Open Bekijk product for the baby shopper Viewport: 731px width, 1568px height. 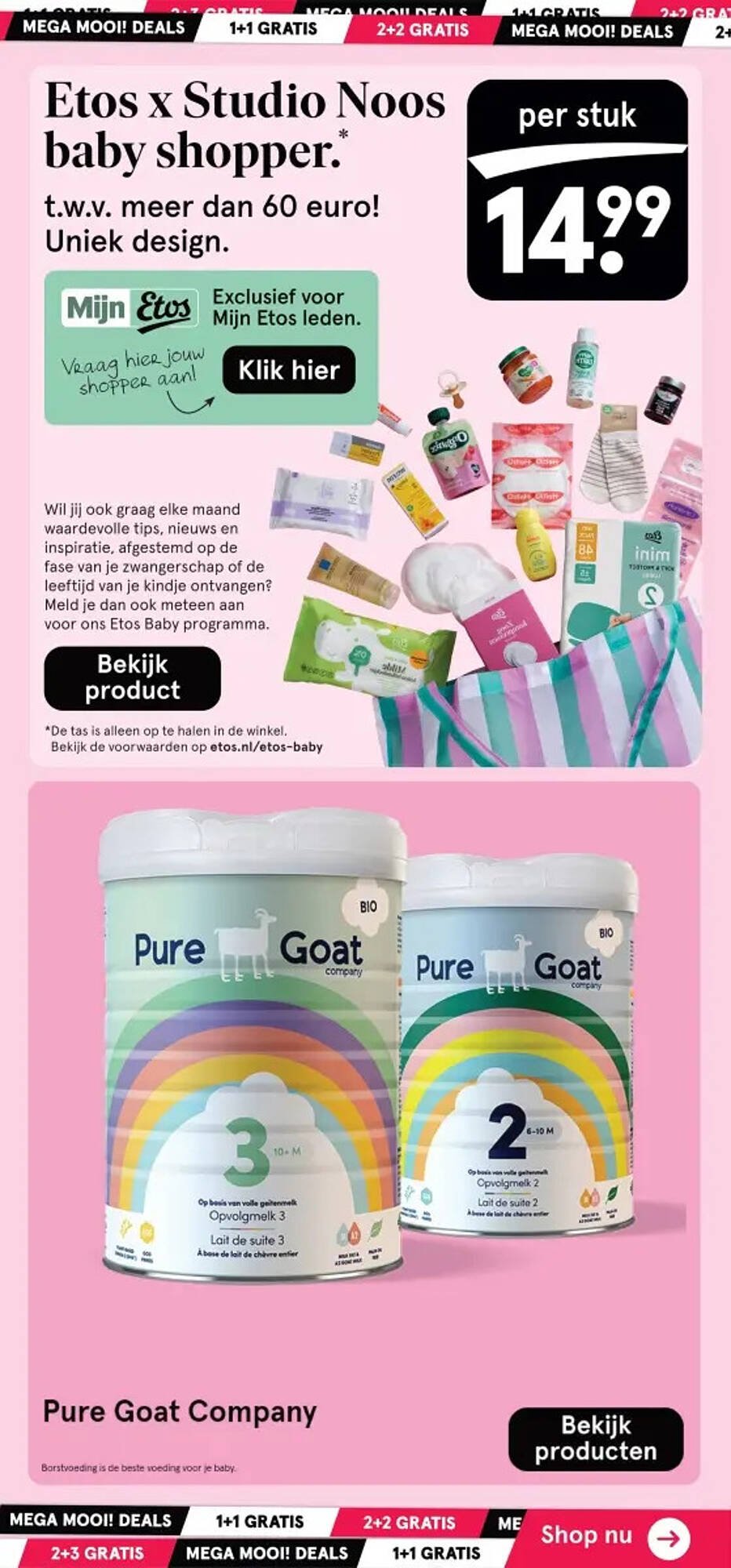(x=133, y=677)
